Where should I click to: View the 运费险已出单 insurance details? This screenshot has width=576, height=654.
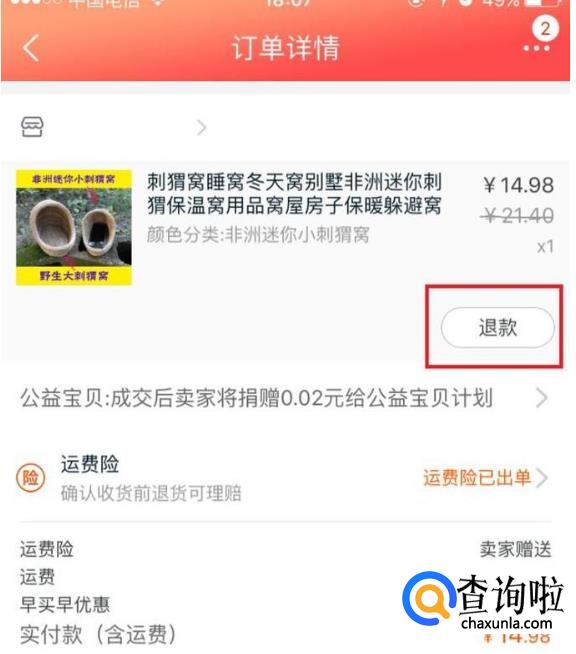tap(485, 478)
